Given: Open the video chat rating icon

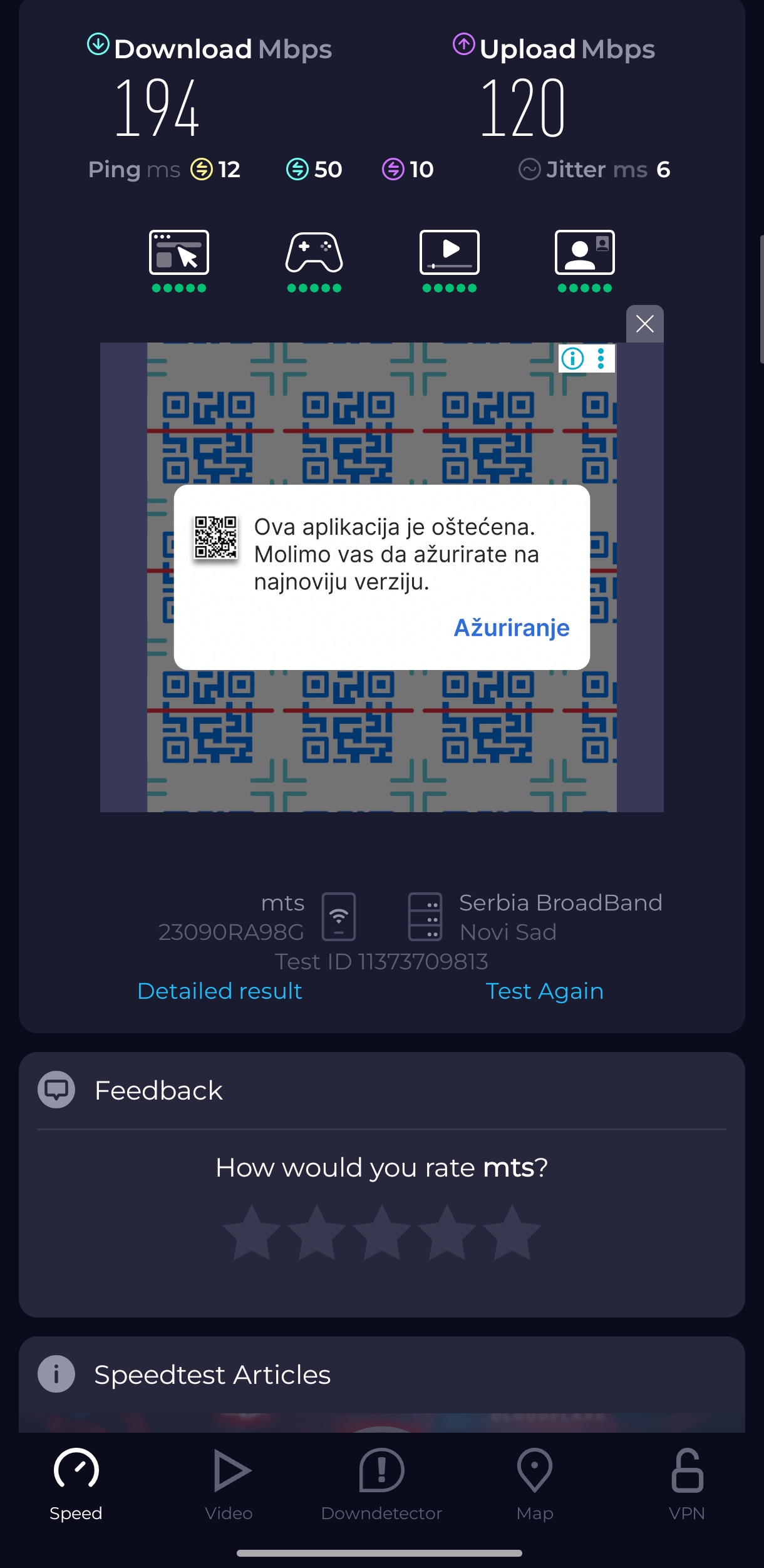Looking at the screenshot, I should coord(585,254).
